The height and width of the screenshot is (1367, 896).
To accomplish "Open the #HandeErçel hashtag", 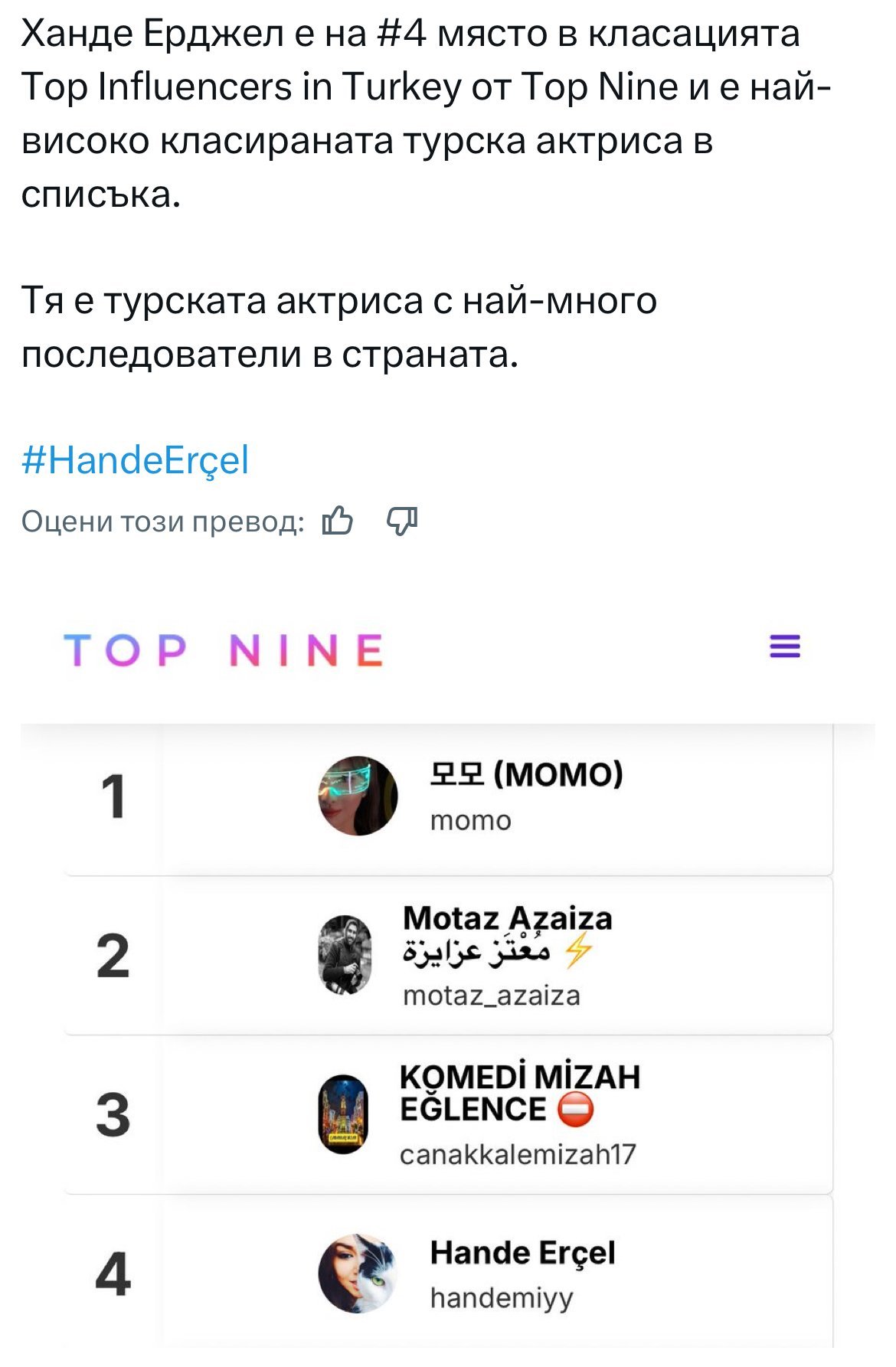I will coord(135,460).
